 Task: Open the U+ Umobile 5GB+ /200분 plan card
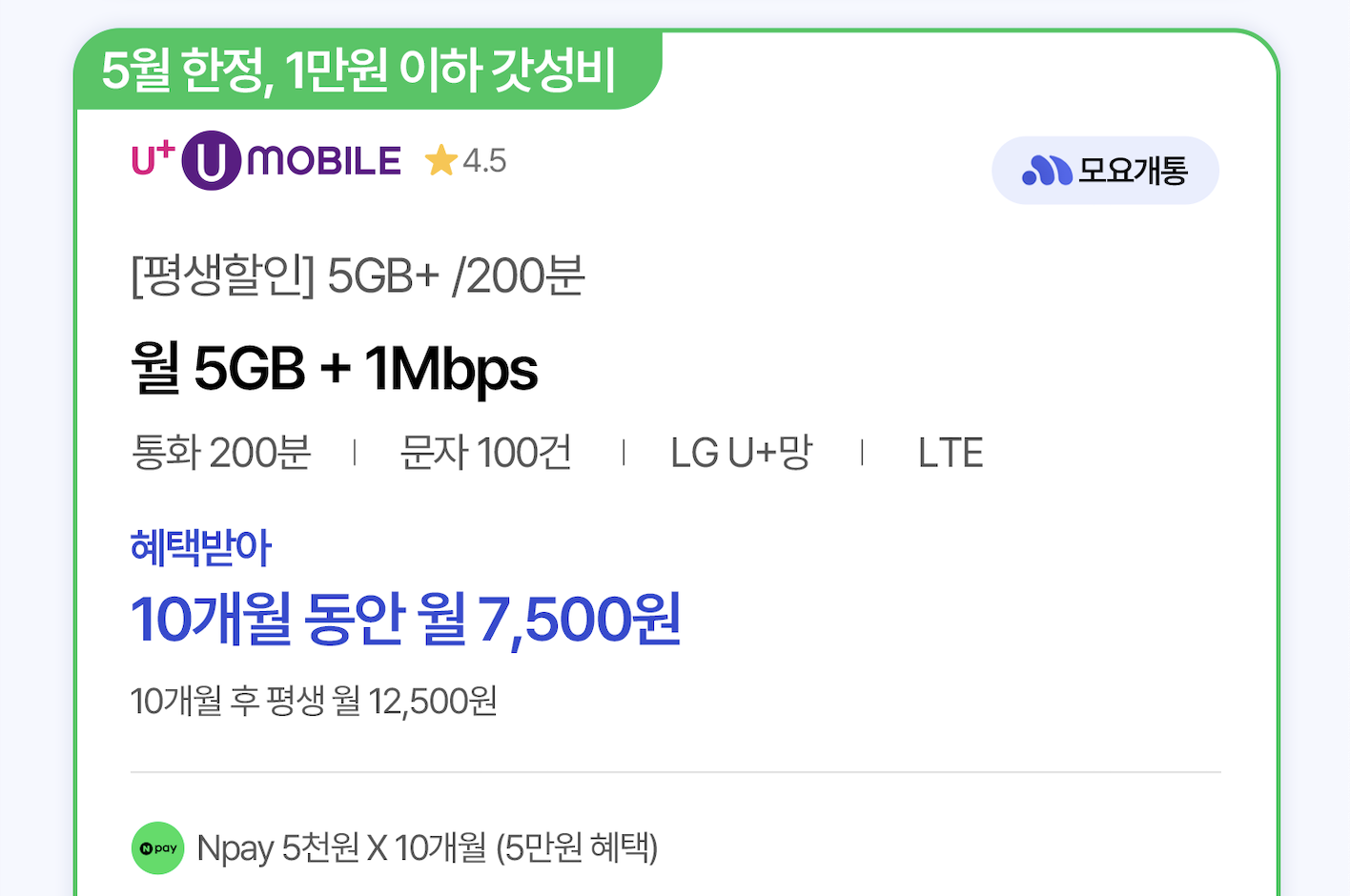(358, 276)
